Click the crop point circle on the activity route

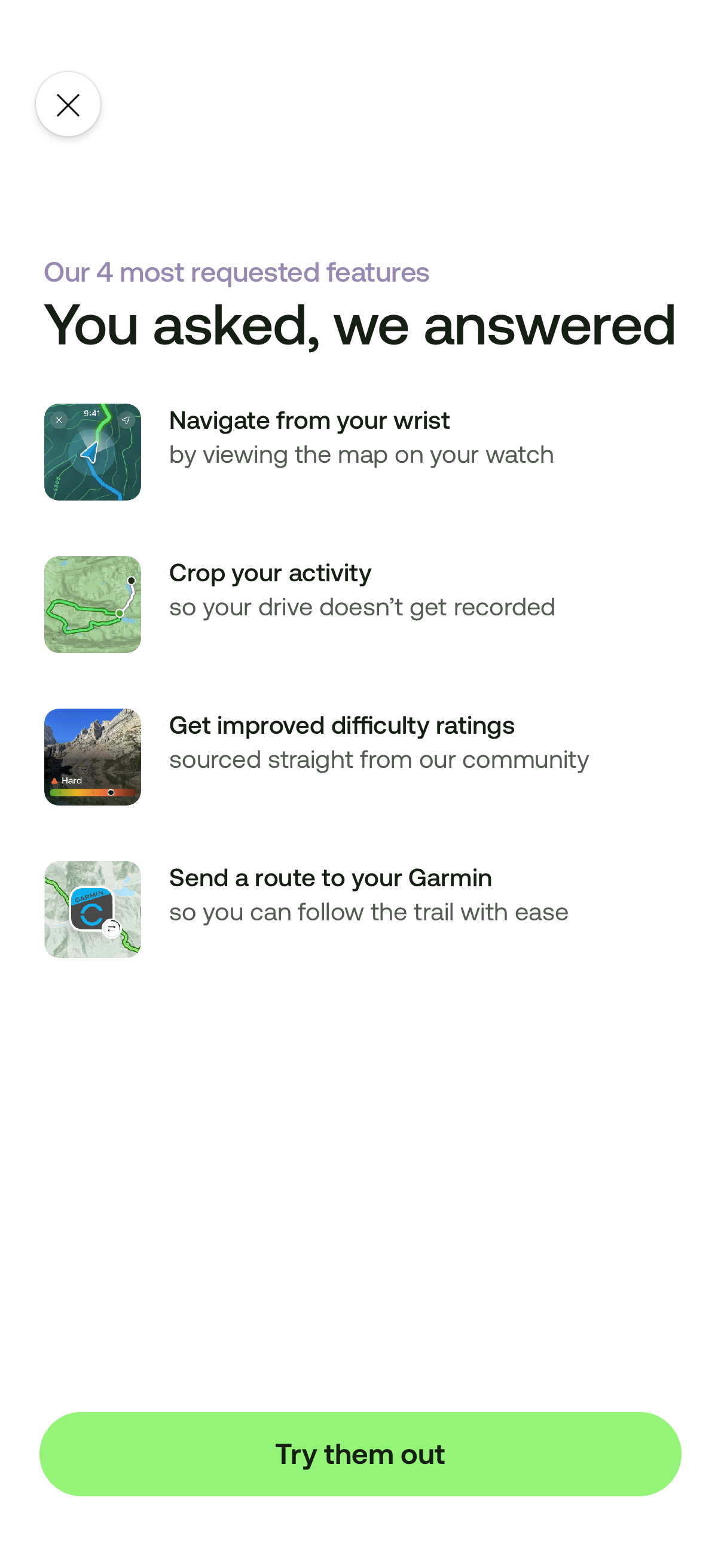click(119, 614)
